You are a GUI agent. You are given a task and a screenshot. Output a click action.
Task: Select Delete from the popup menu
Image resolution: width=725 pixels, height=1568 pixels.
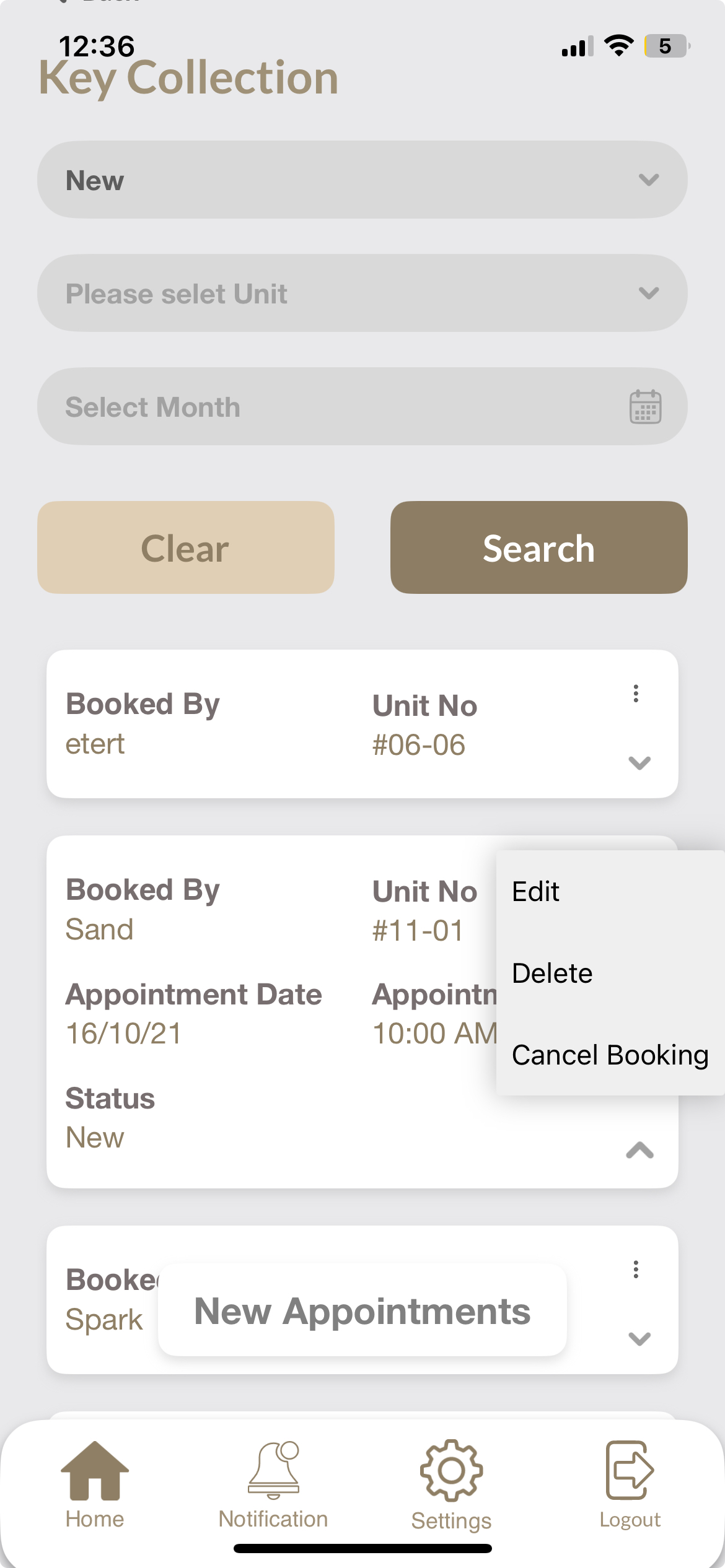(x=552, y=973)
